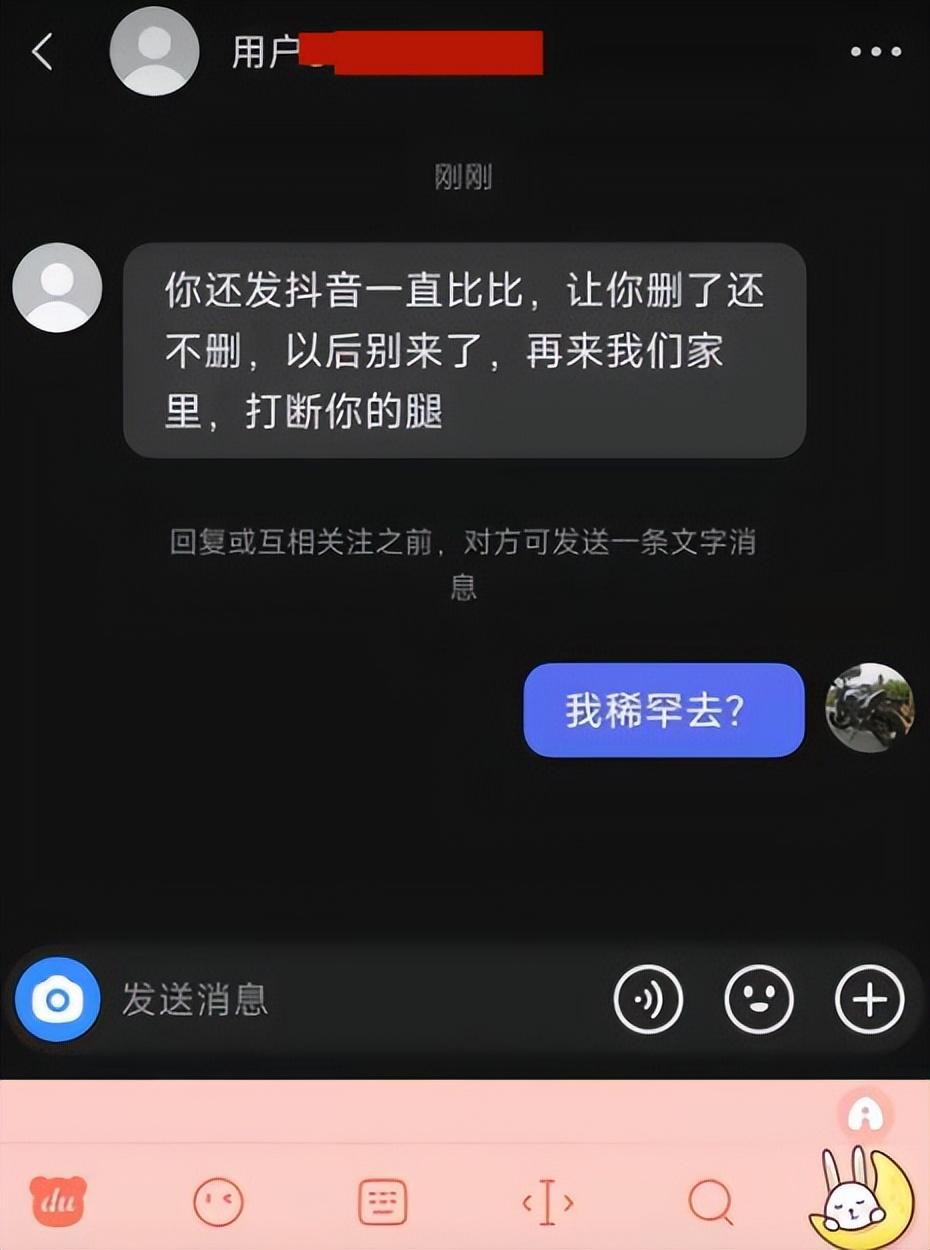
Task: Open the keyboard's search tool
Action: coord(711,1201)
